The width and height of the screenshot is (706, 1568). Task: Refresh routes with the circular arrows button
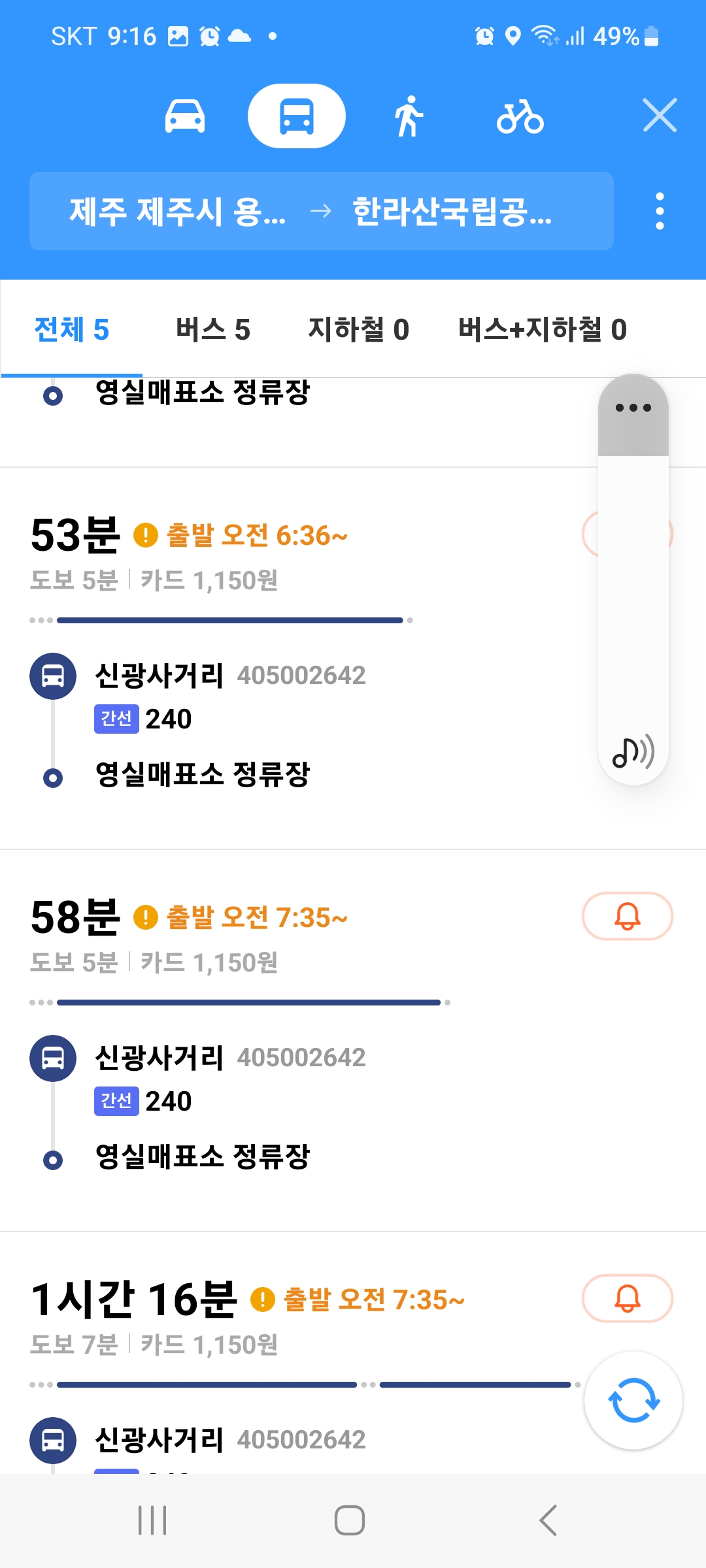tap(633, 1400)
